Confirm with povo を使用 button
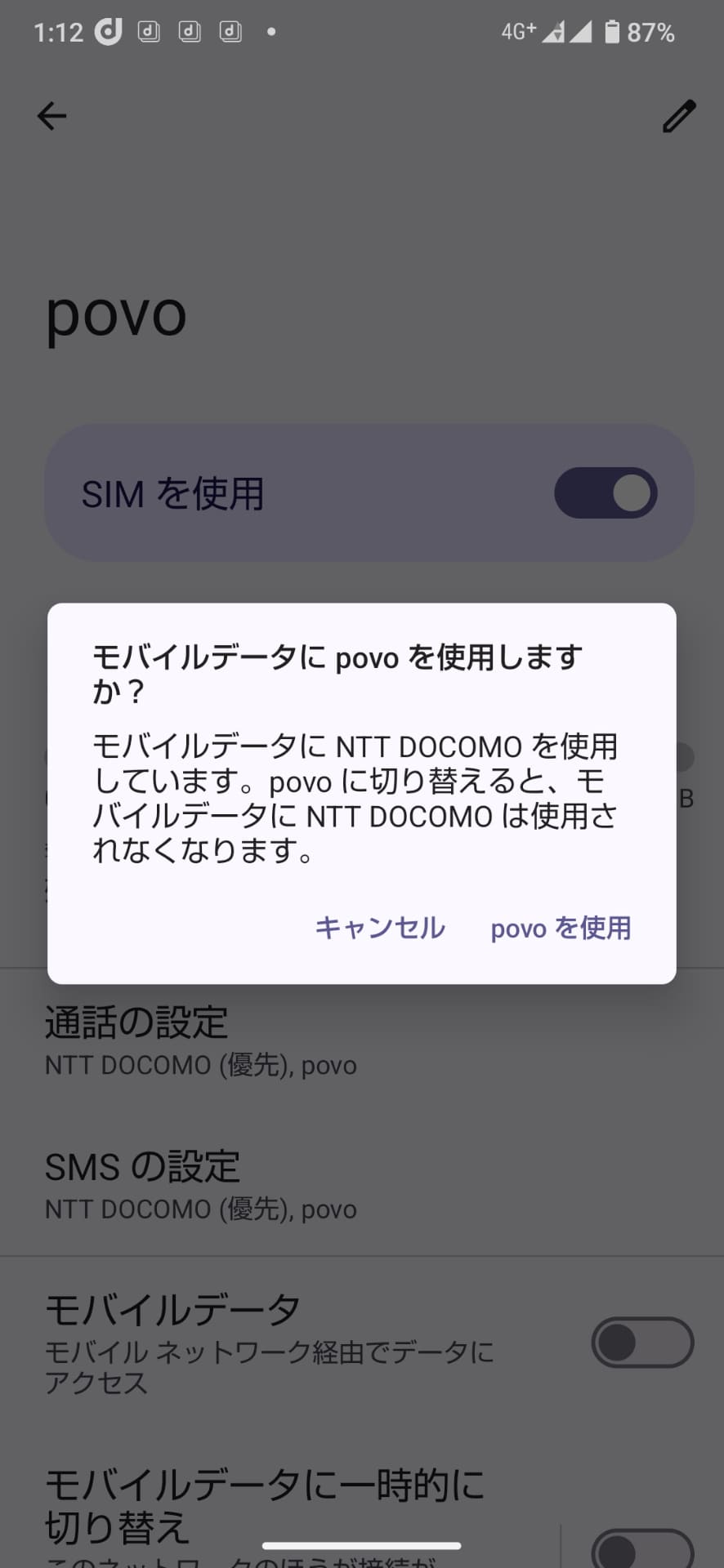Image resolution: width=724 pixels, height=1568 pixels. pos(561,928)
